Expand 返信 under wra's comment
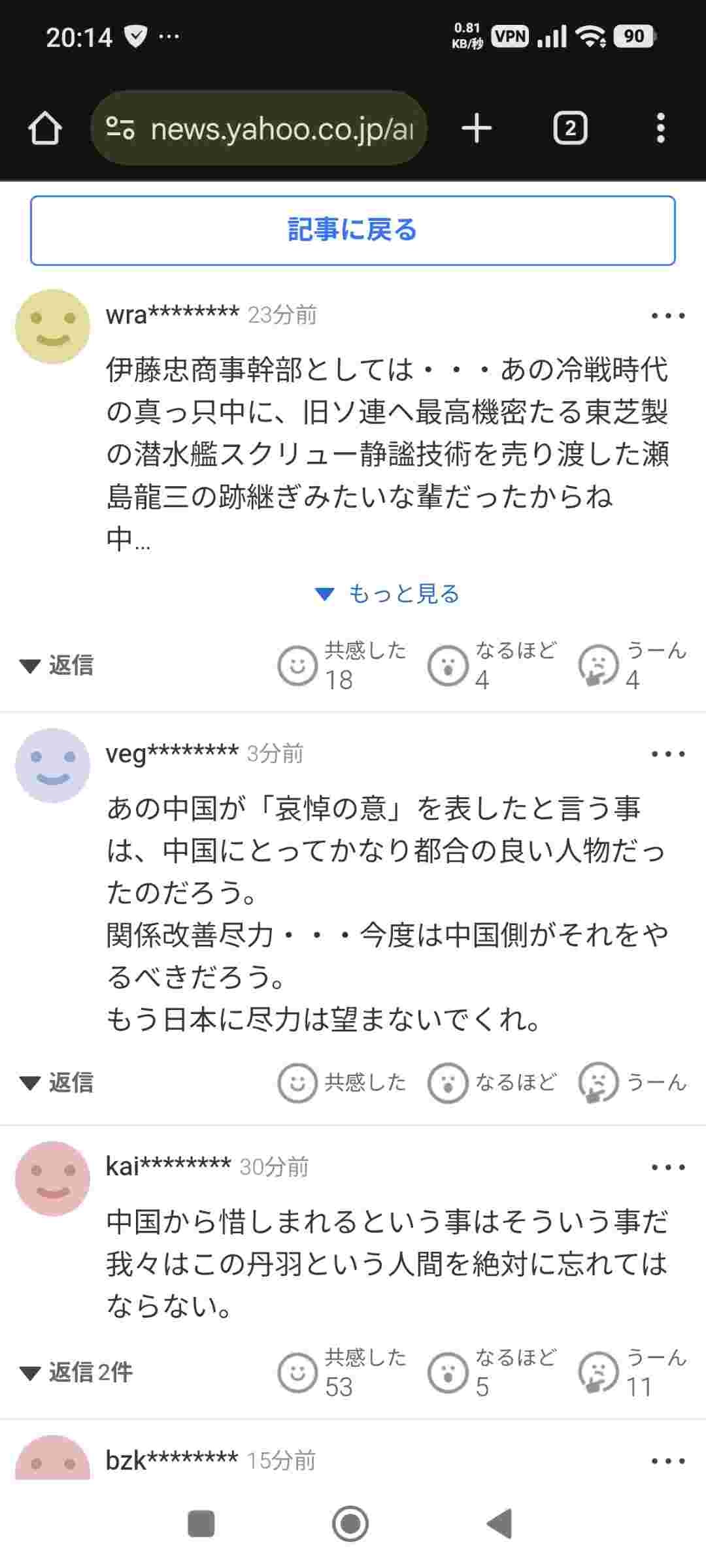The image size is (706, 1568). click(x=58, y=666)
